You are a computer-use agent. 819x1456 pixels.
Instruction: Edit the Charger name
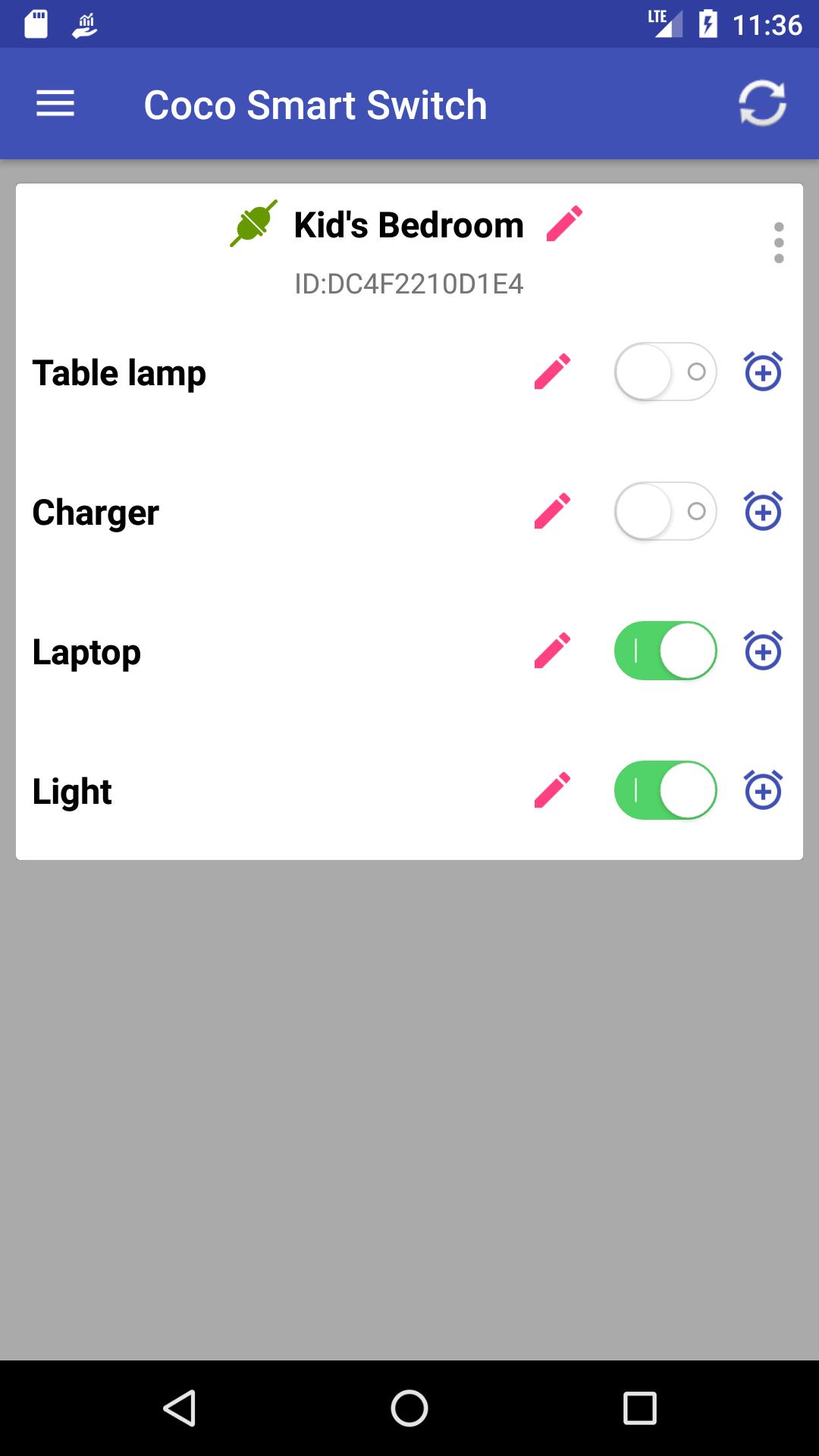click(551, 511)
